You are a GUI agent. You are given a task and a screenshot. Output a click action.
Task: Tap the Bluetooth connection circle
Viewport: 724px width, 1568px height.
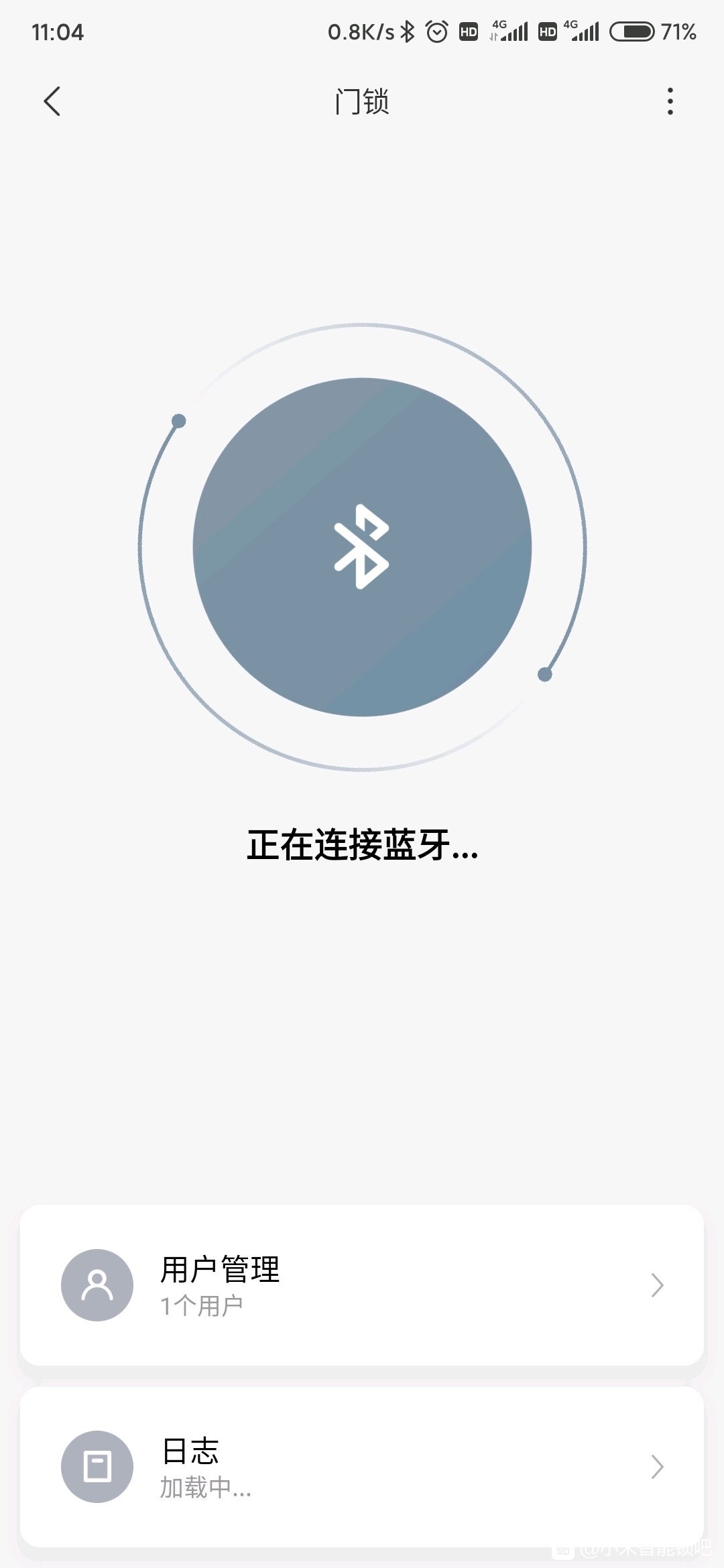coord(362,547)
